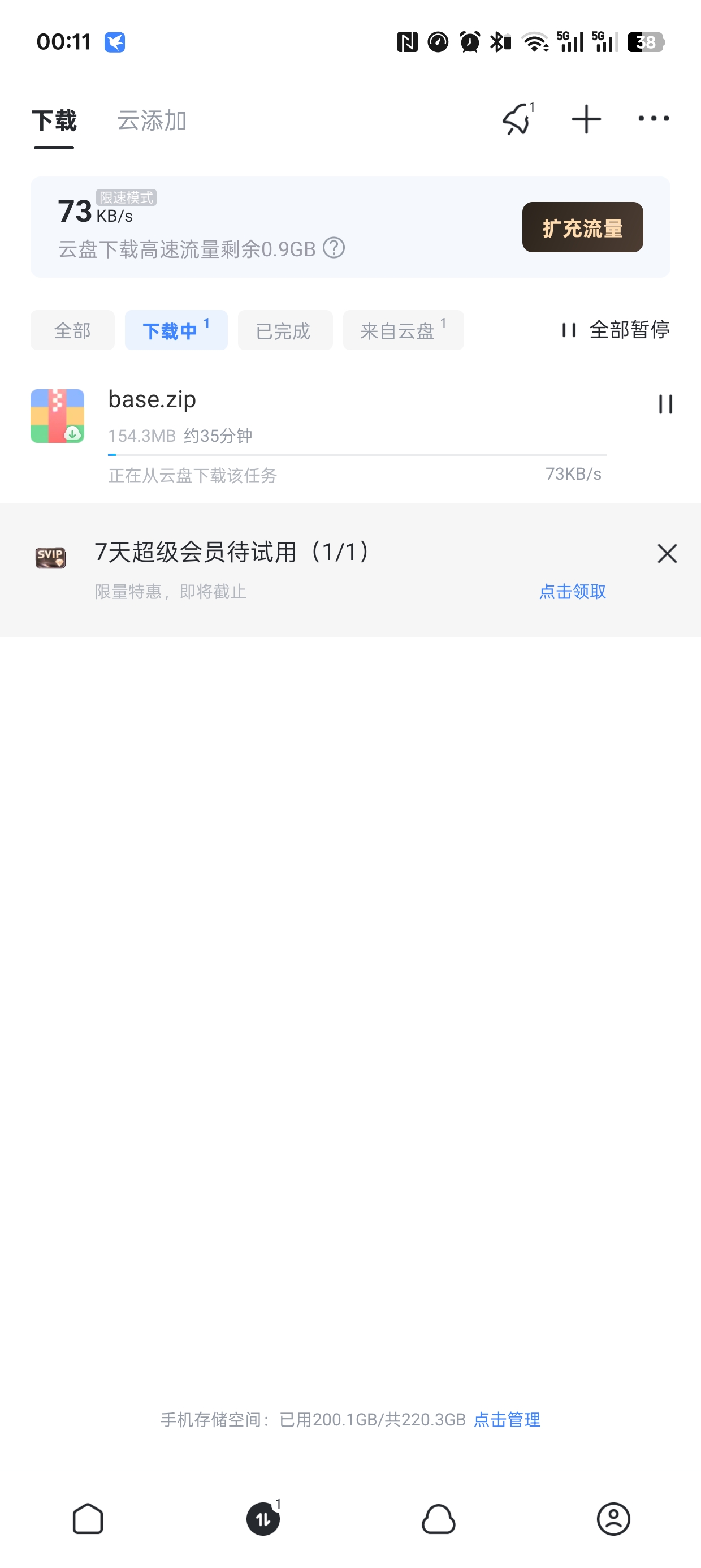Viewport: 701px width, 1568px height.
Task: Open the three-dot more options menu
Action: 654,119
